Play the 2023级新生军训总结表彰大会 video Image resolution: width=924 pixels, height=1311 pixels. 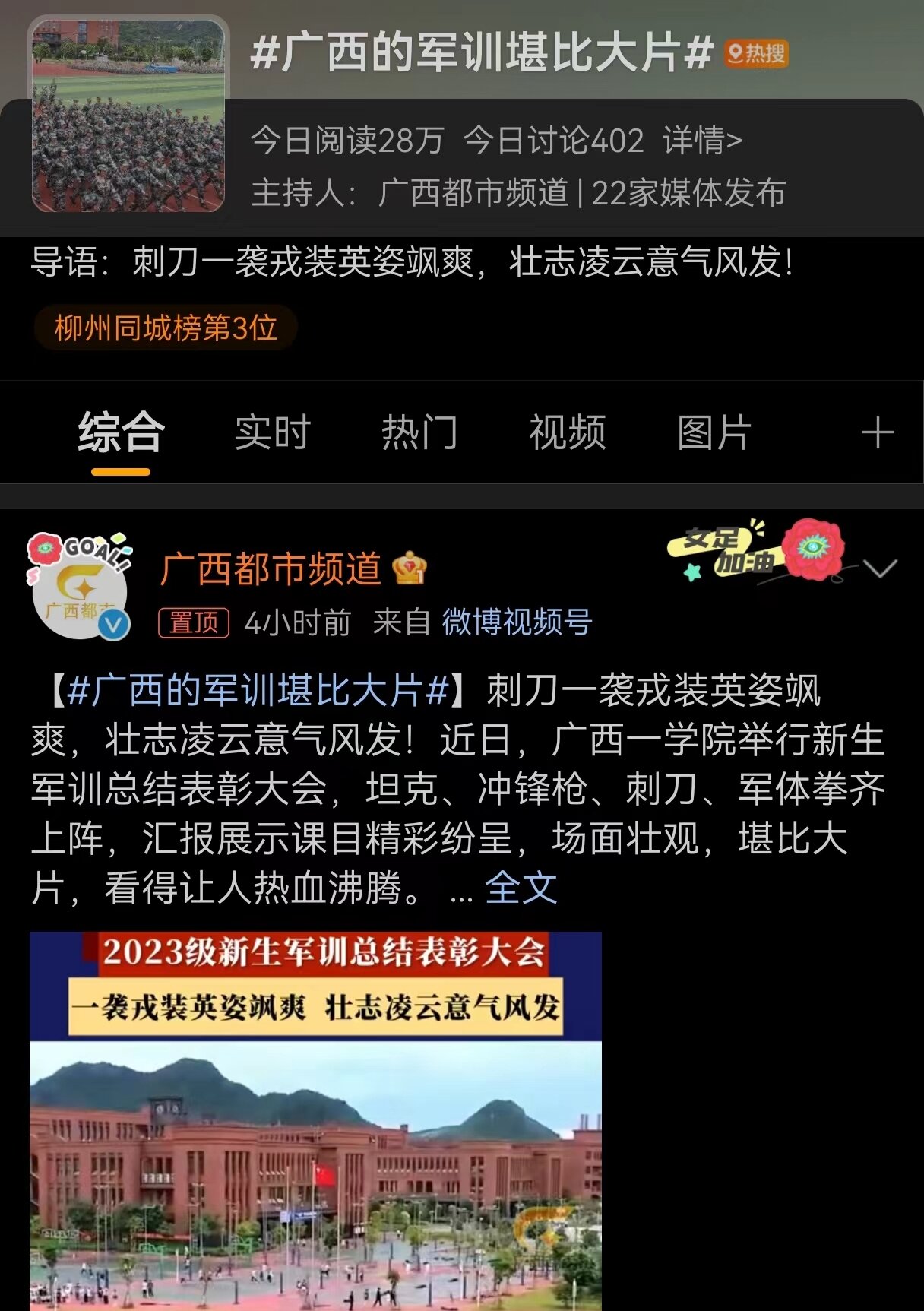[315, 1121]
